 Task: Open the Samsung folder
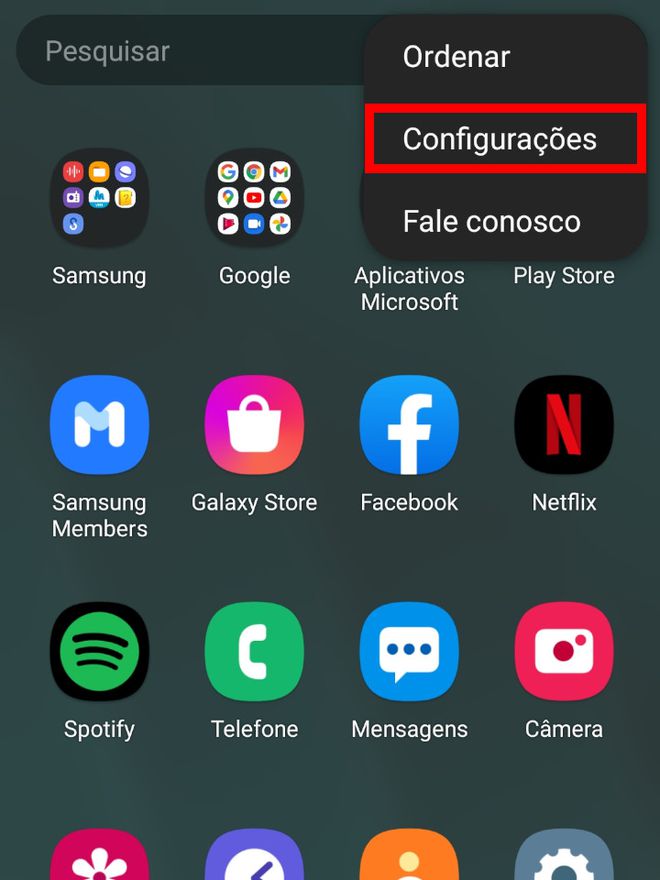99,198
